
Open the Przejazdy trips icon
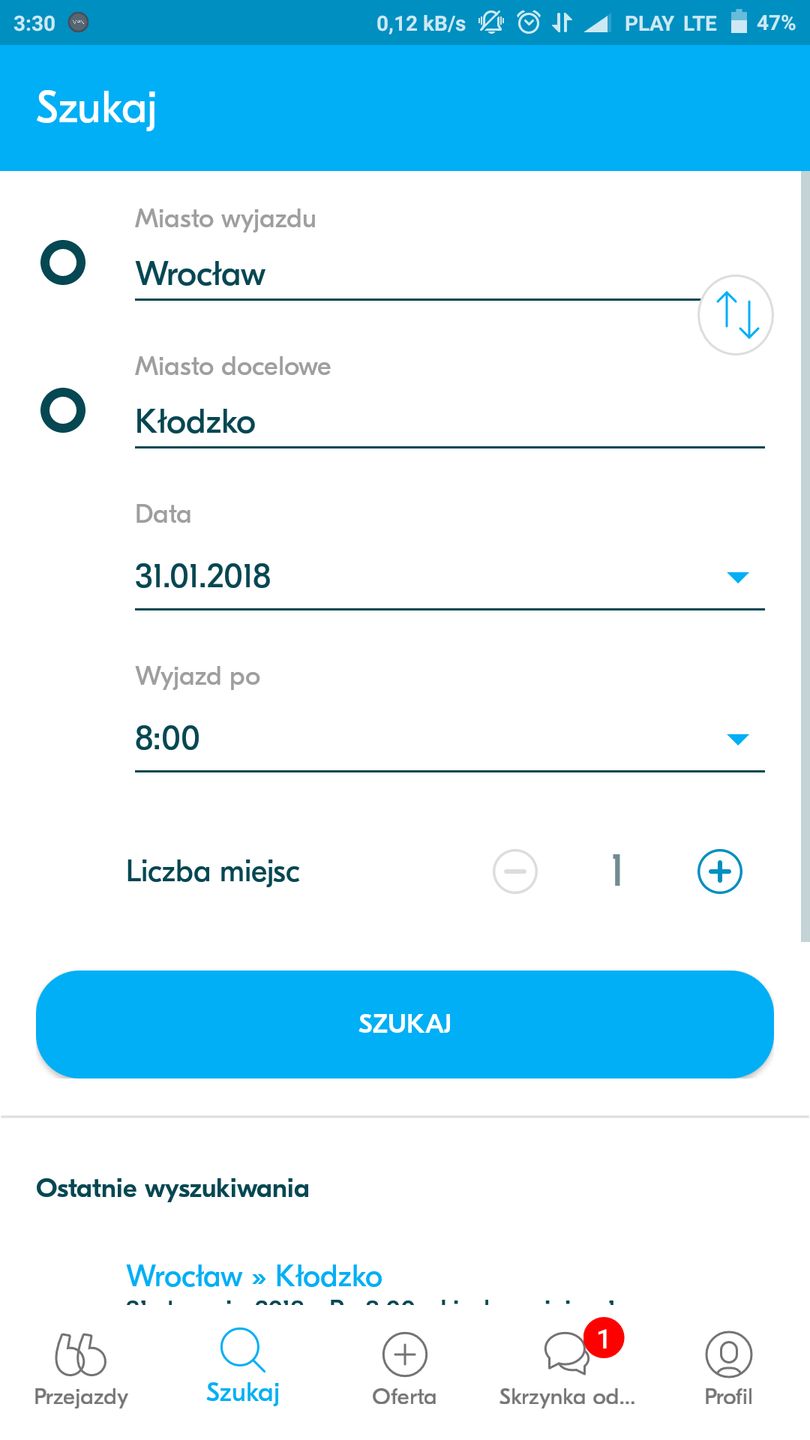coord(80,1355)
